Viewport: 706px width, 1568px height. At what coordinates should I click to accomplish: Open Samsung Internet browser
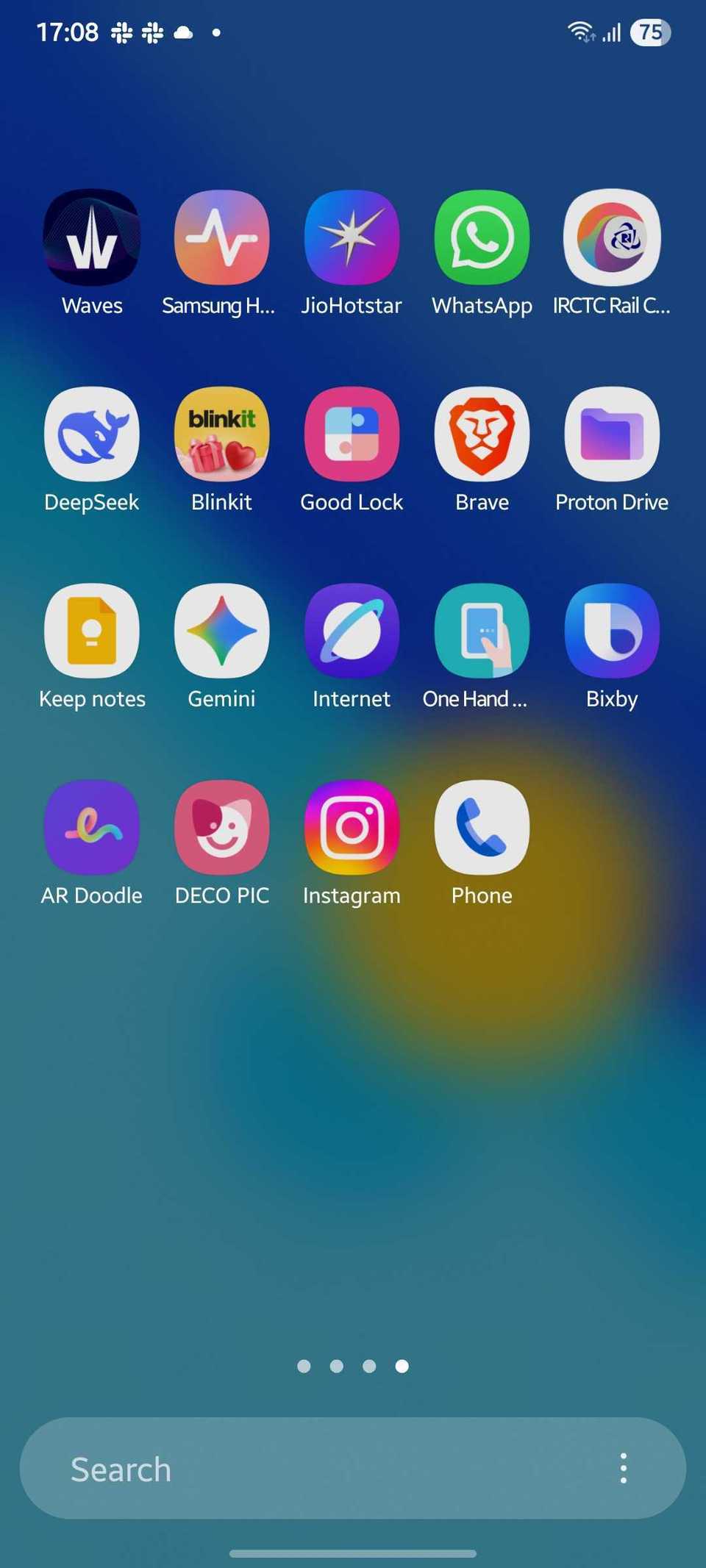(352, 631)
